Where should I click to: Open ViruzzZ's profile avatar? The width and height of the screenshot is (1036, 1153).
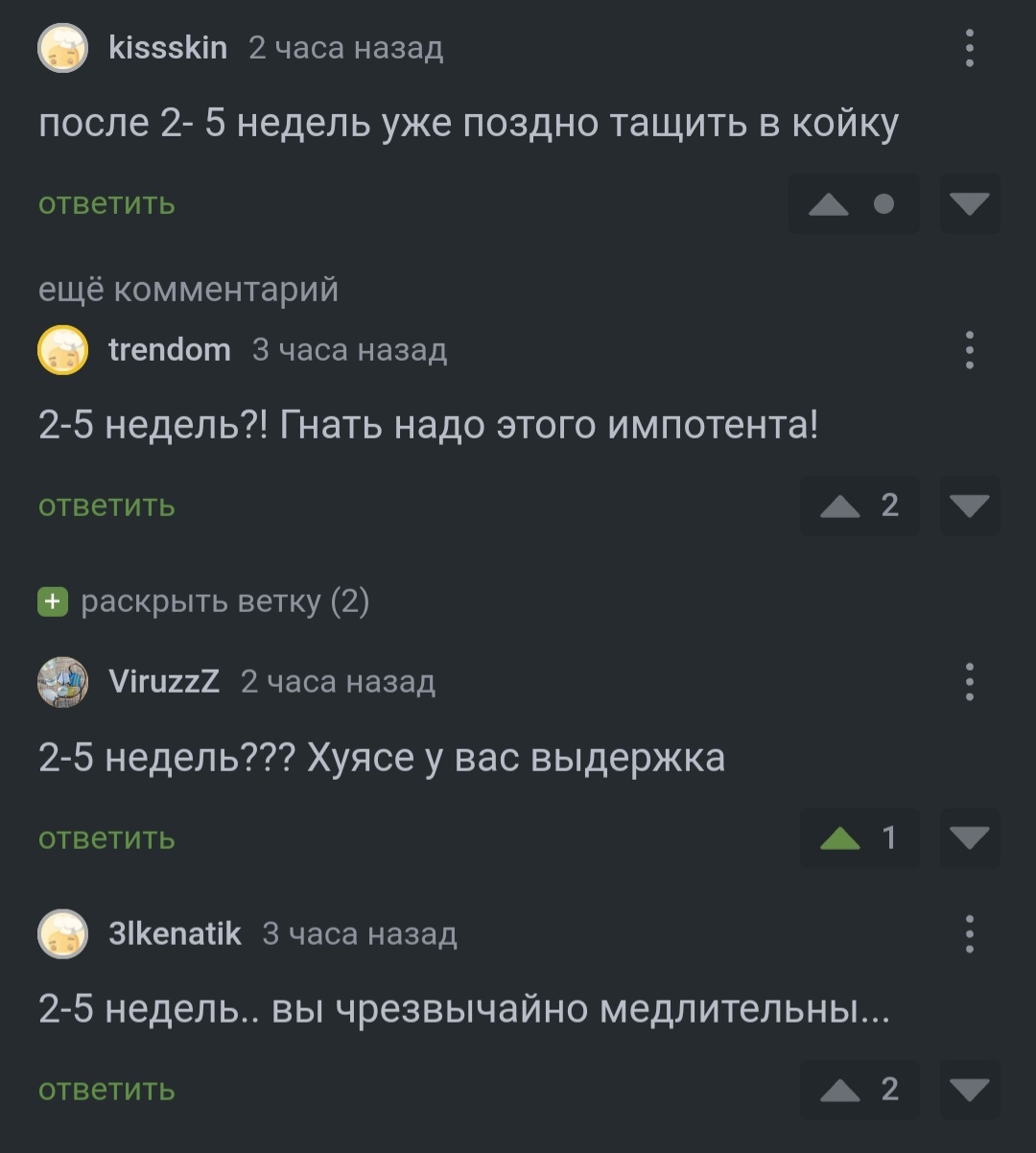pos(62,682)
